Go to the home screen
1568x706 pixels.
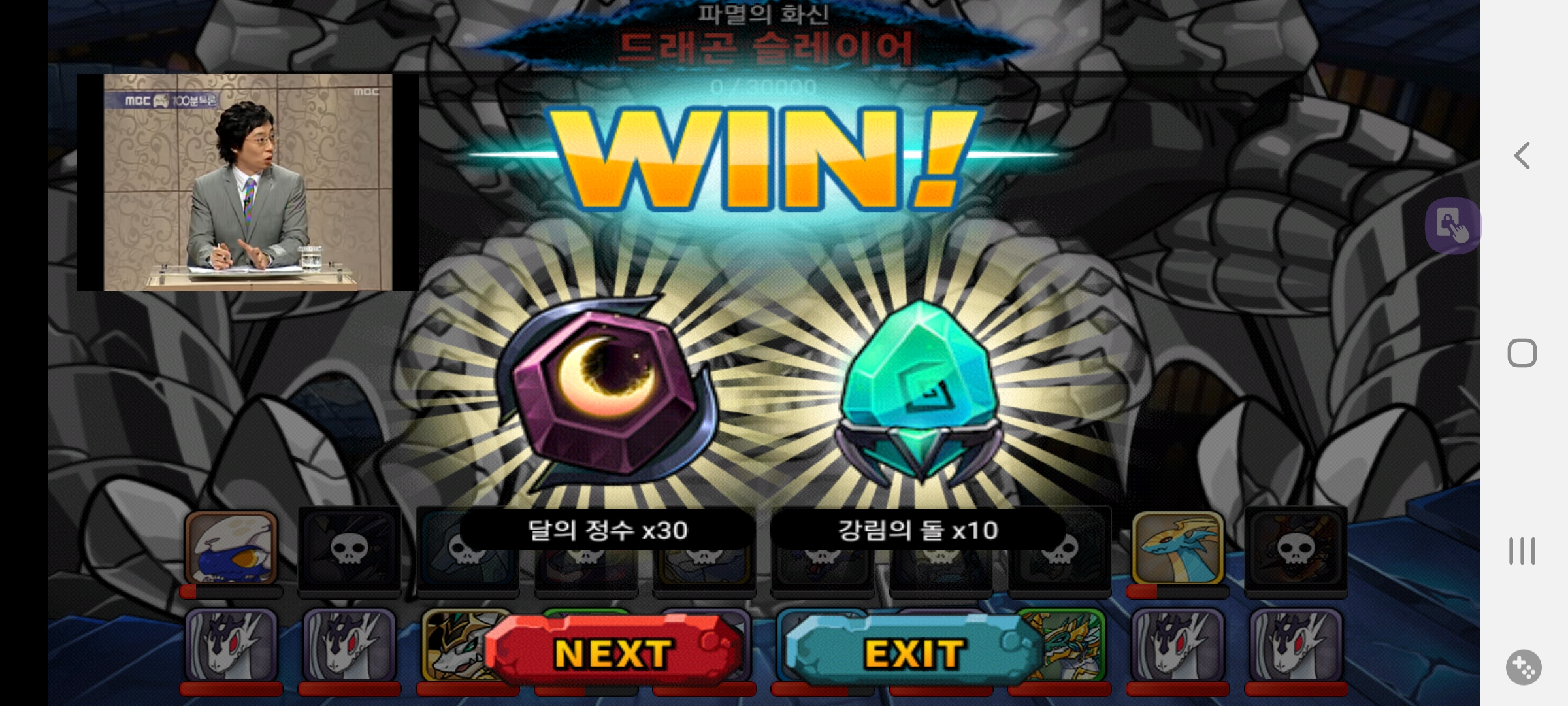1522,353
